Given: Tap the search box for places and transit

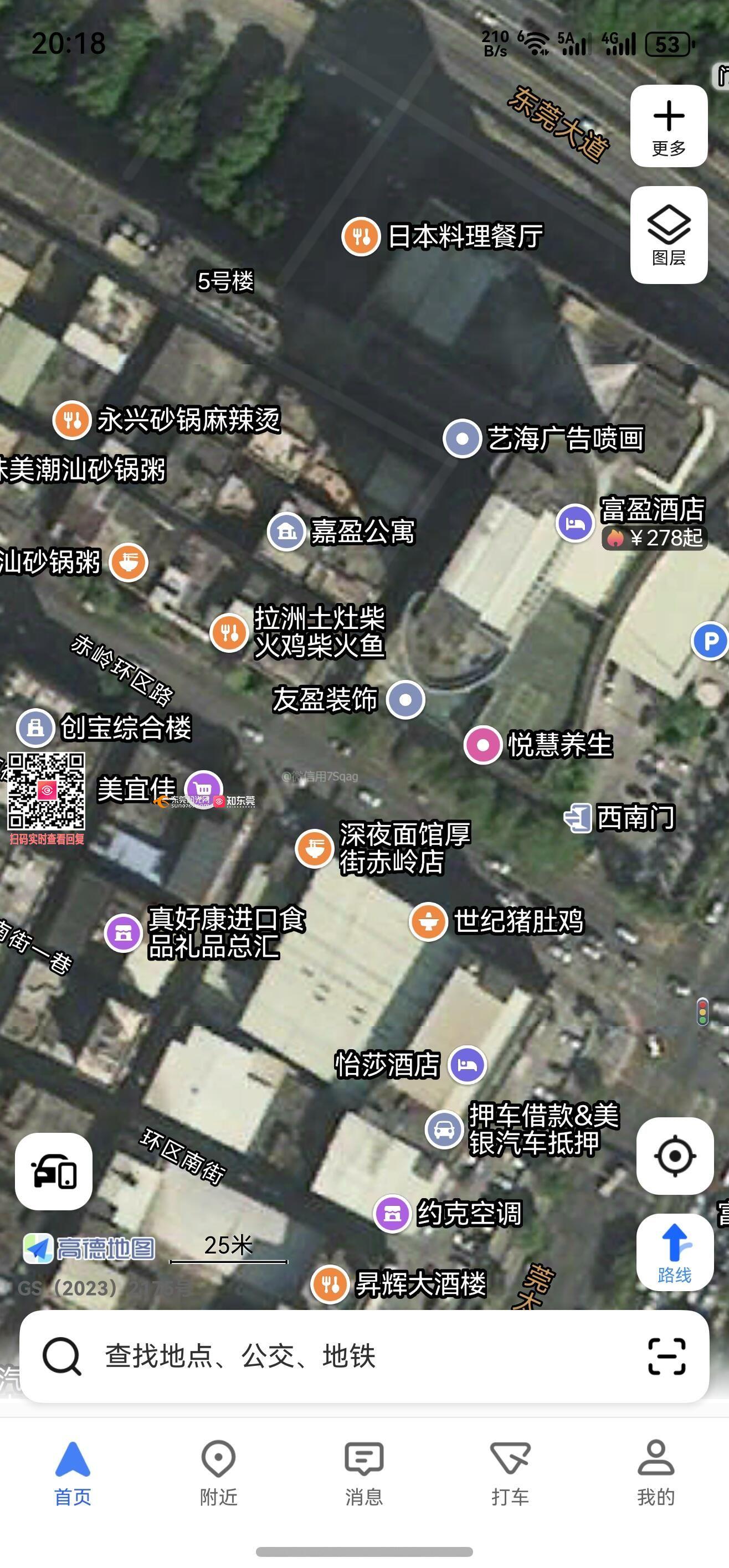Looking at the screenshot, I should tap(341, 1356).
